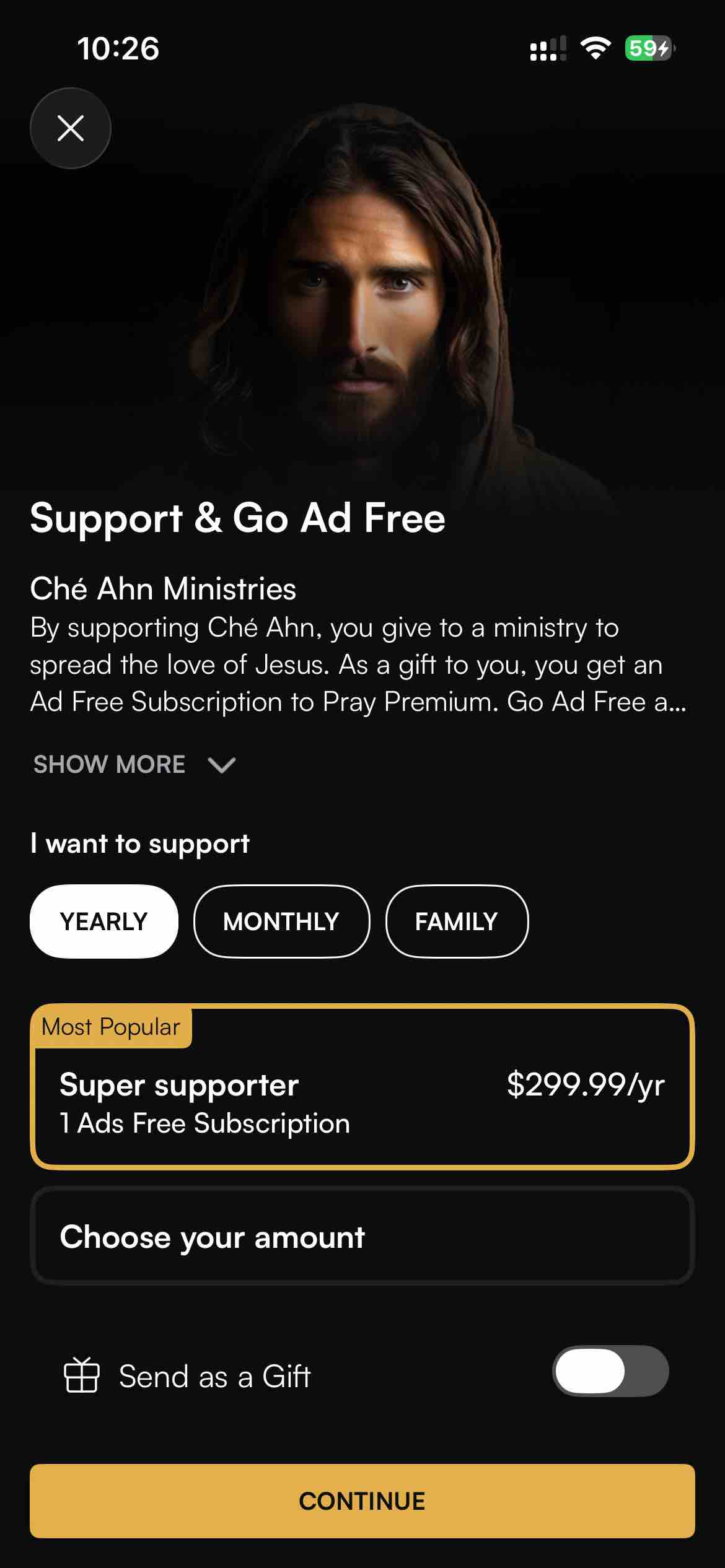
Task: Dismiss the screen with the X icon
Action: [70, 128]
